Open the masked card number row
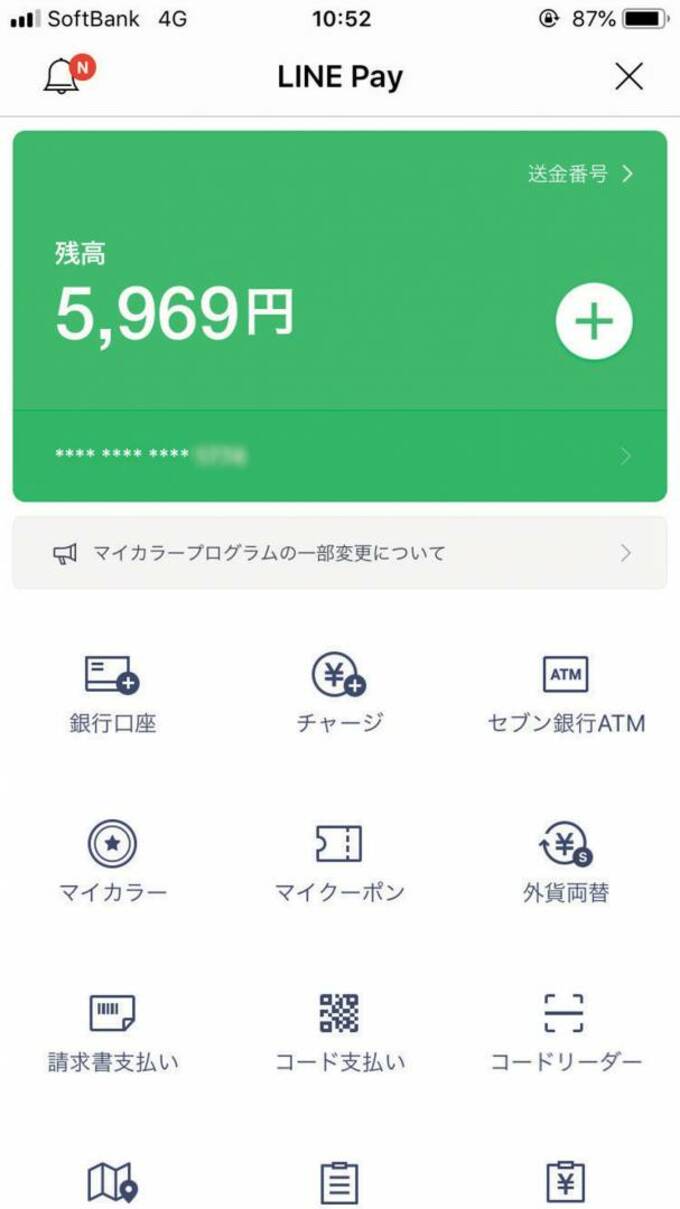The image size is (680, 1209). (x=340, y=456)
